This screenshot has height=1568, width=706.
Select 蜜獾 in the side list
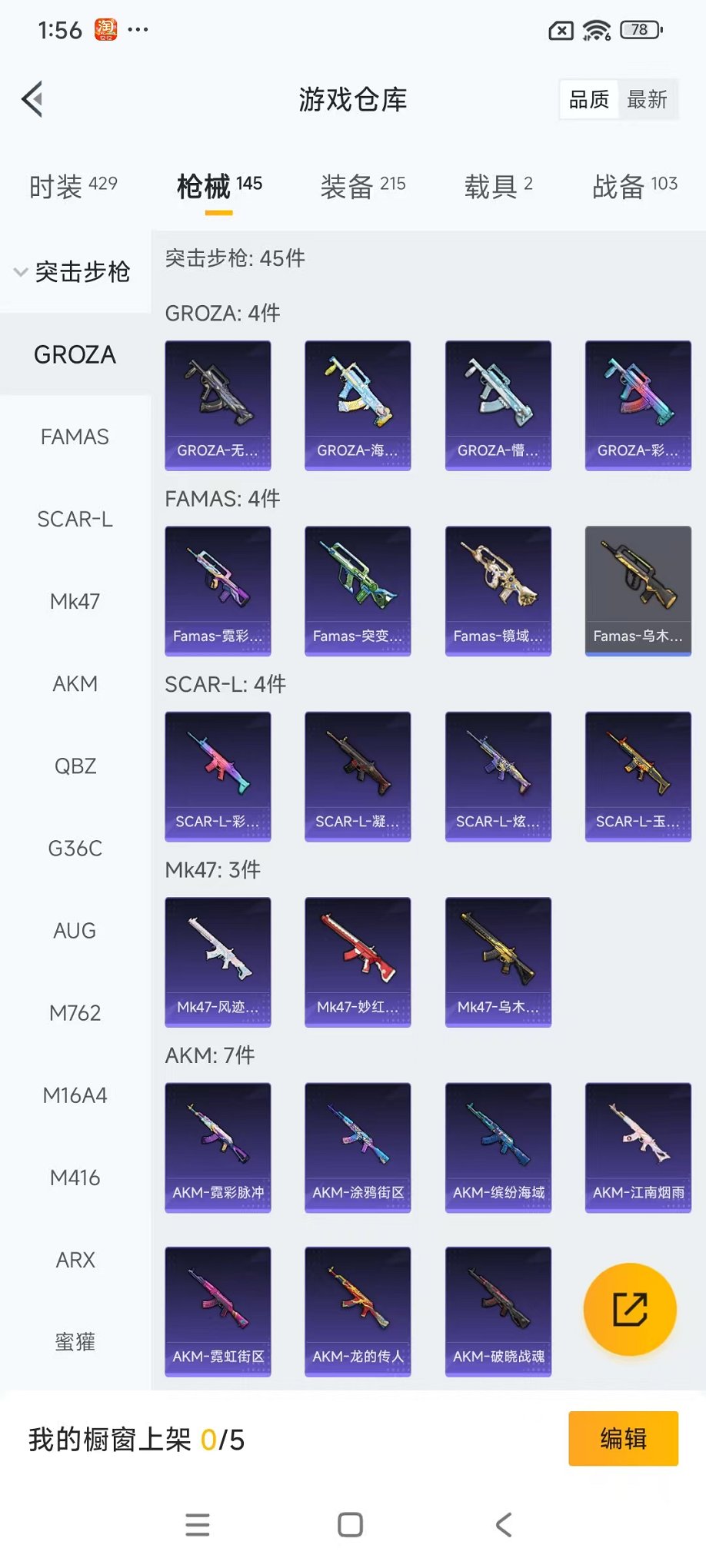(75, 1342)
